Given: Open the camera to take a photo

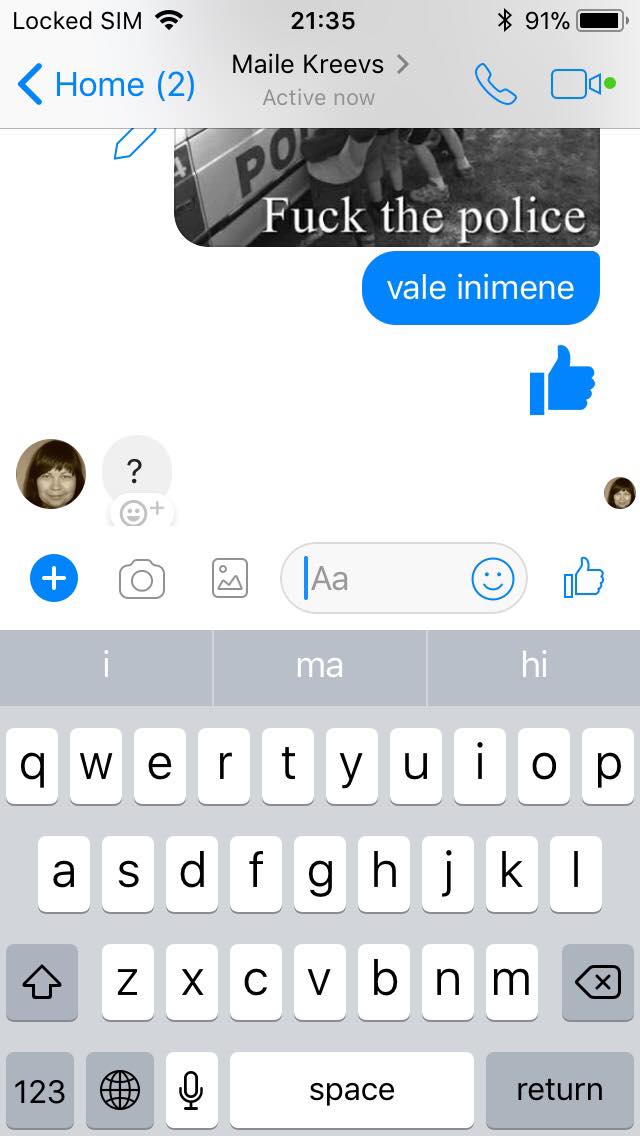Looking at the screenshot, I should click(142, 578).
